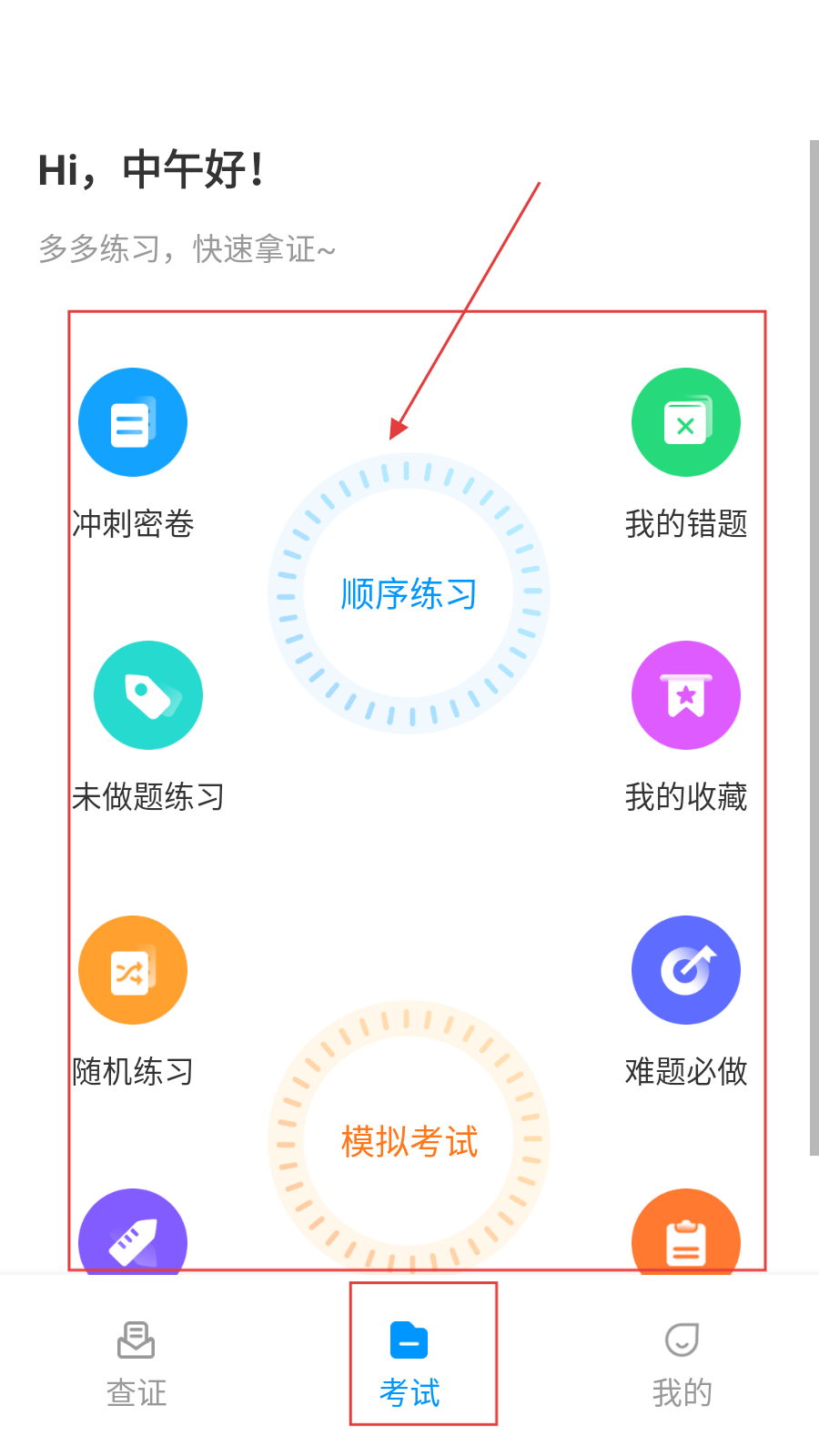Open 难题必做 hard questions
The image size is (819, 1456).
(685, 970)
